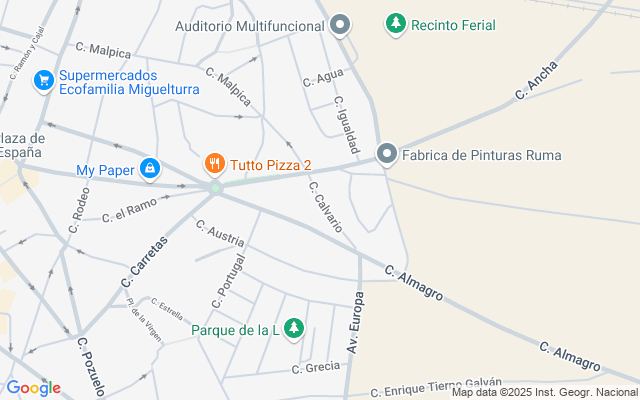The width and height of the screenshot is (640, 400).
Task: Tap the Parque de la L marker
Action: (293, 329)
